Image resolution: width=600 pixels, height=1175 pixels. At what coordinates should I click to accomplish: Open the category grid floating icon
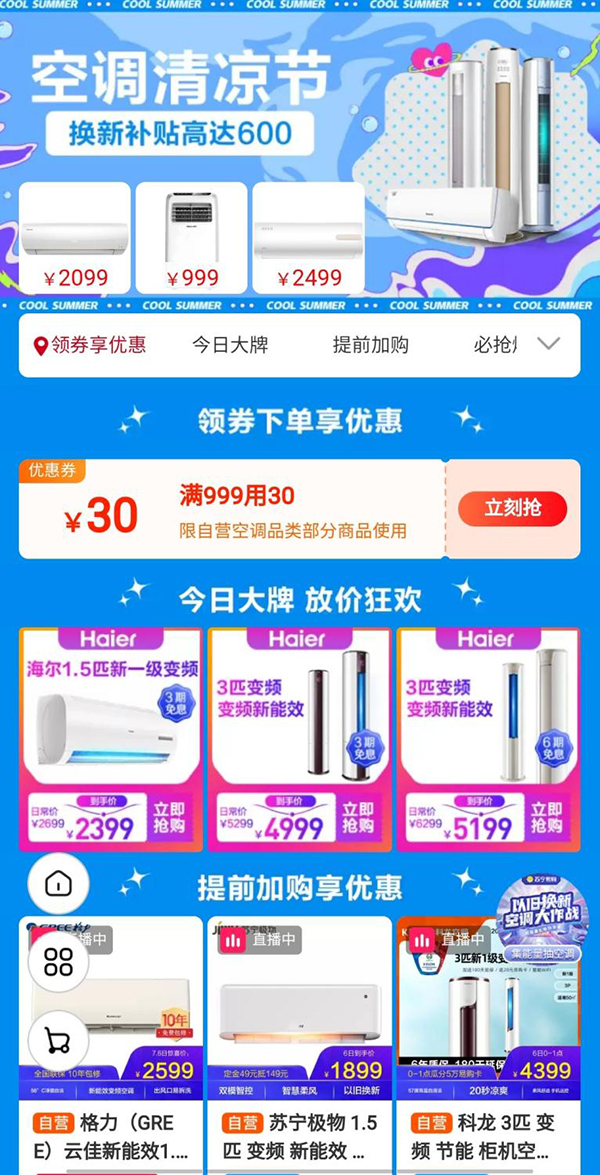(58, 962)
